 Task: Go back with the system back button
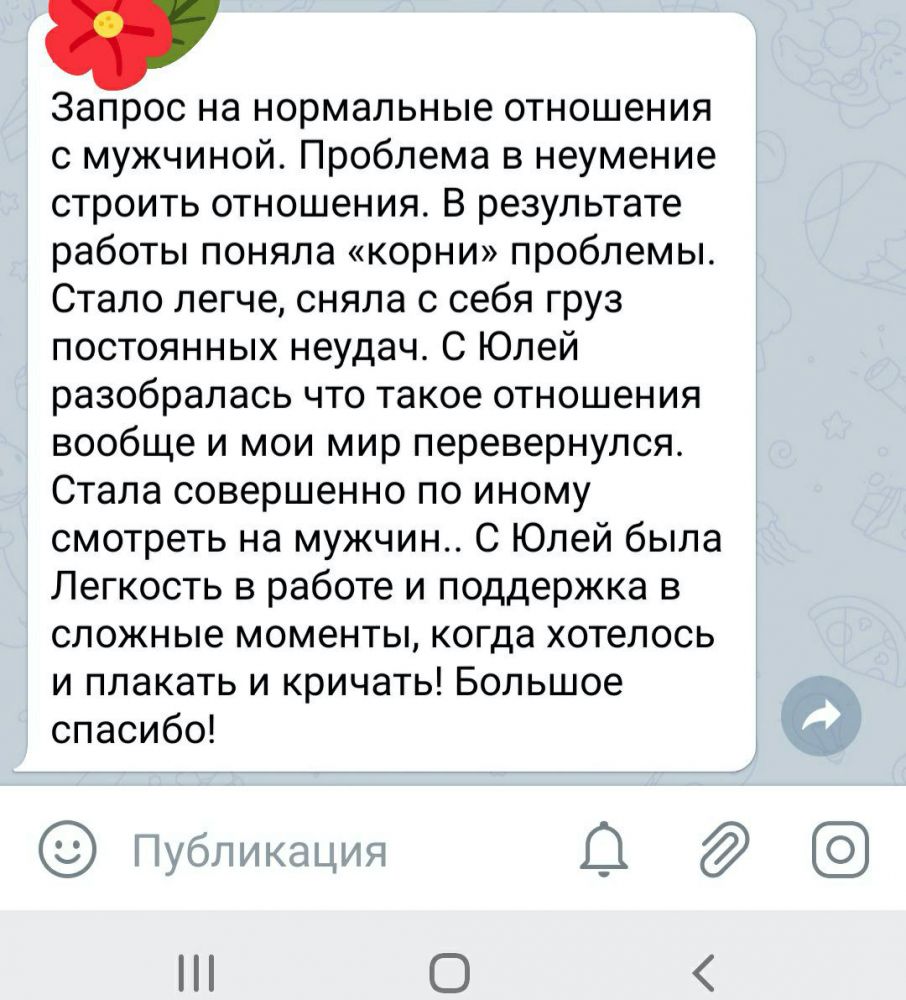704,968
